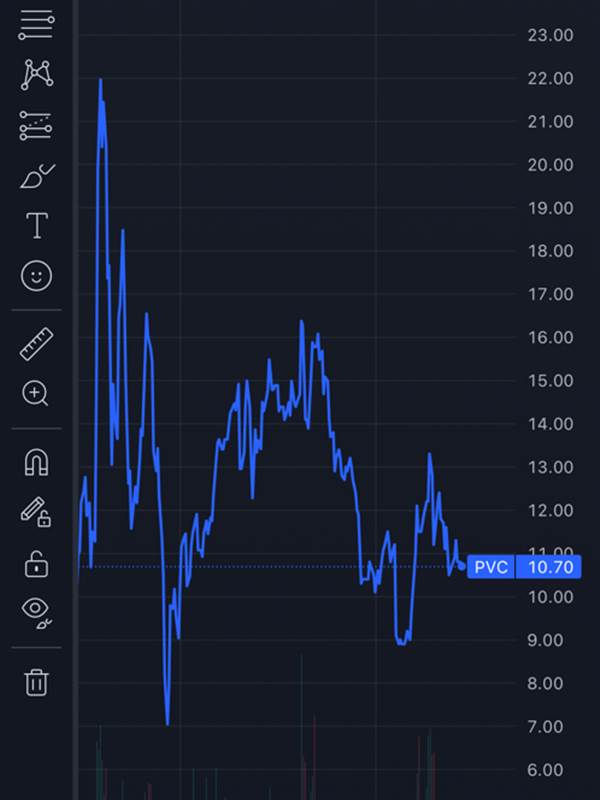The height and width of the screenshot is (800, 600).
Task: Open the Fibonacci and projection tools
Action: tap(36, 126)
